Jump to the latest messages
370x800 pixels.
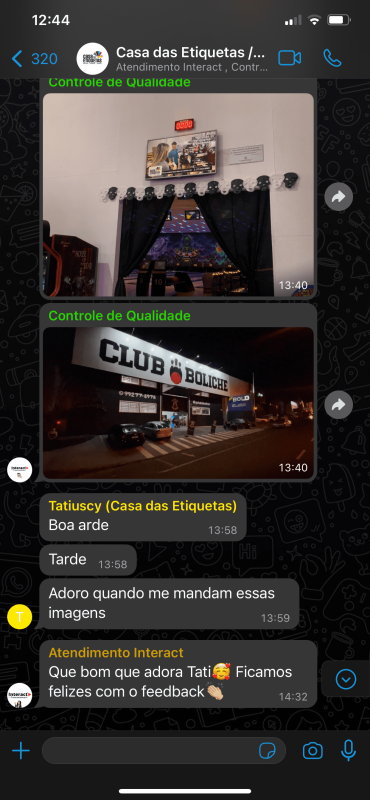click(x=346, y=679)
